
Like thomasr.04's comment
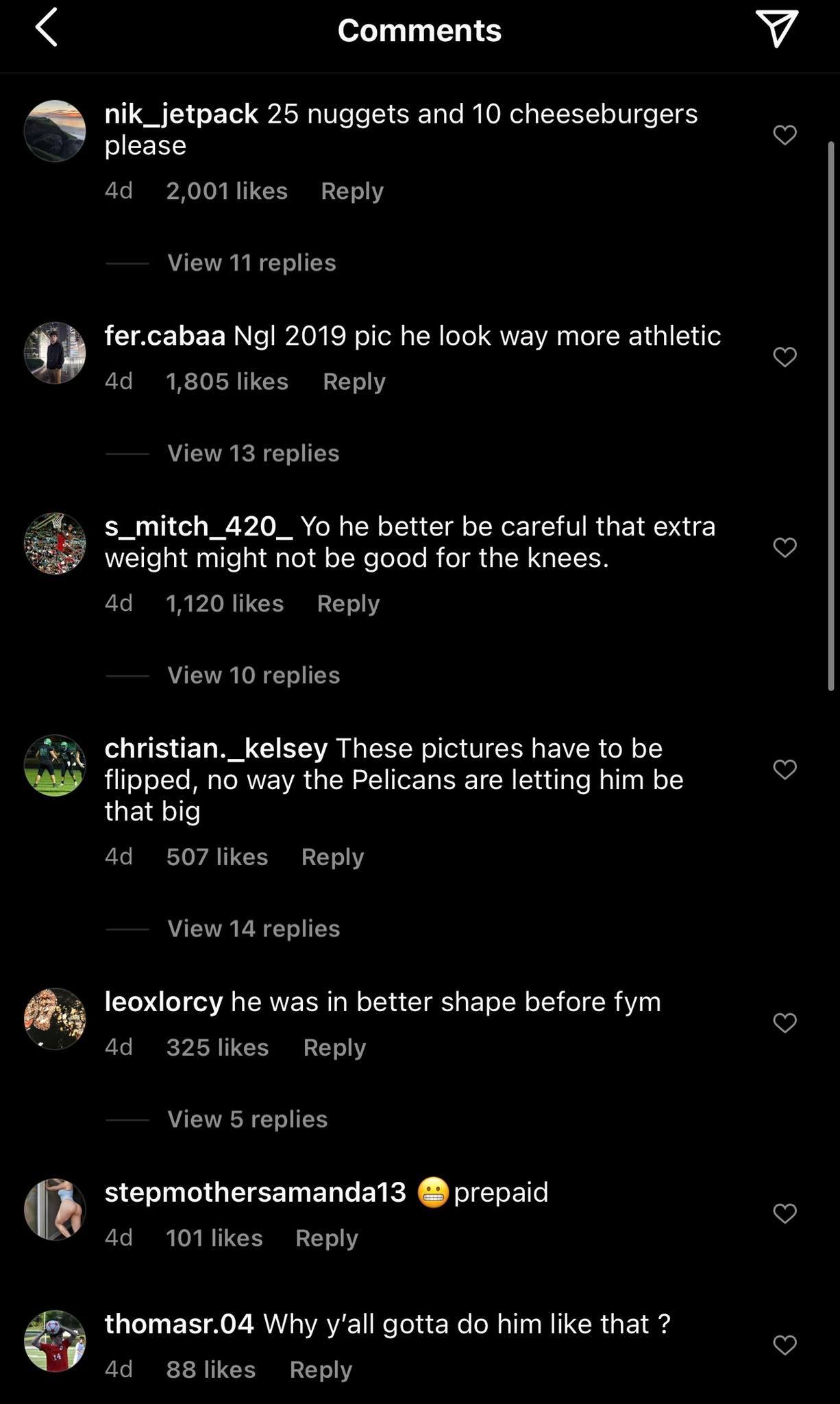(x=785, y=1345)
